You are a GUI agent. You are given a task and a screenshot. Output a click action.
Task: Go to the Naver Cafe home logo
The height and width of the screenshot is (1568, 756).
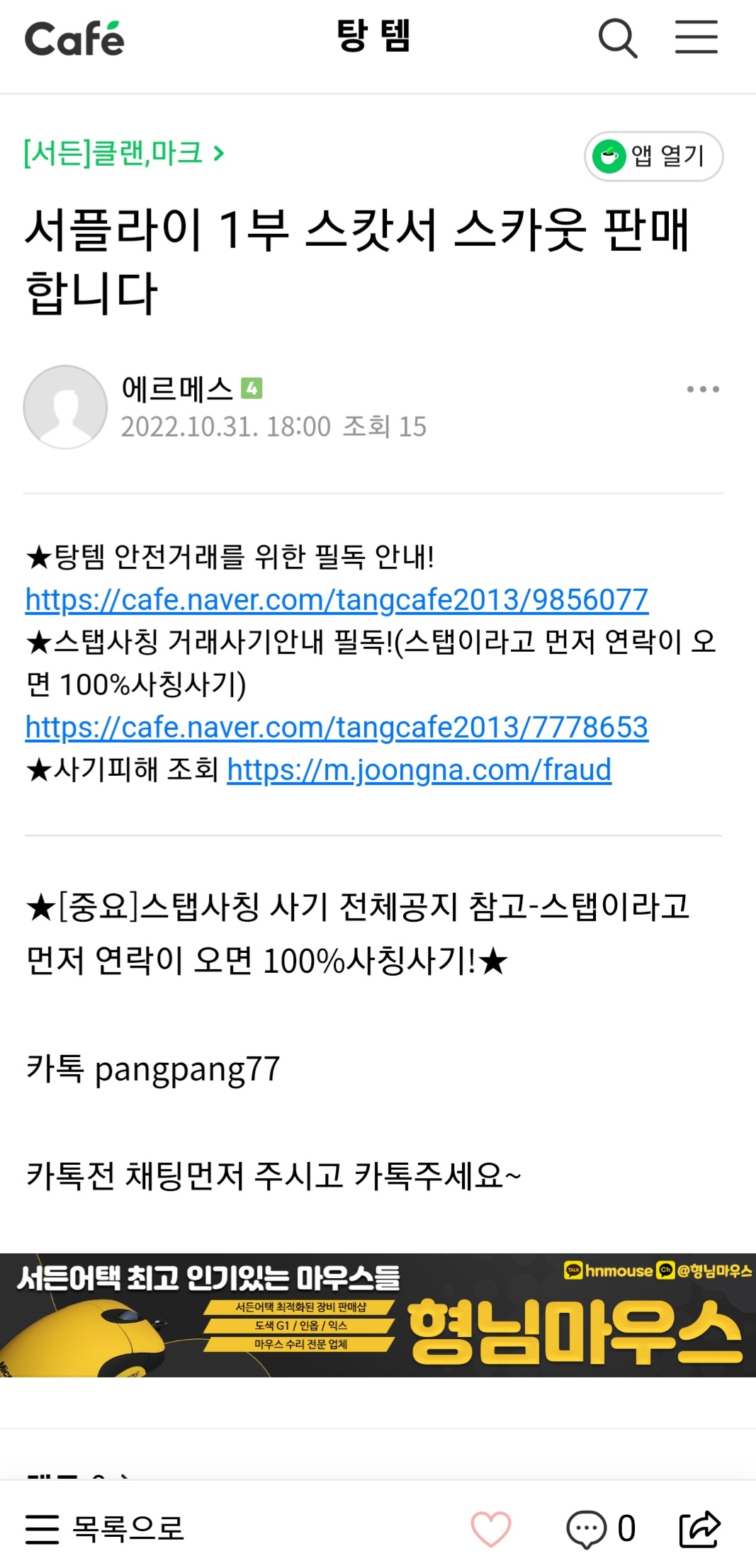[74, 38]
